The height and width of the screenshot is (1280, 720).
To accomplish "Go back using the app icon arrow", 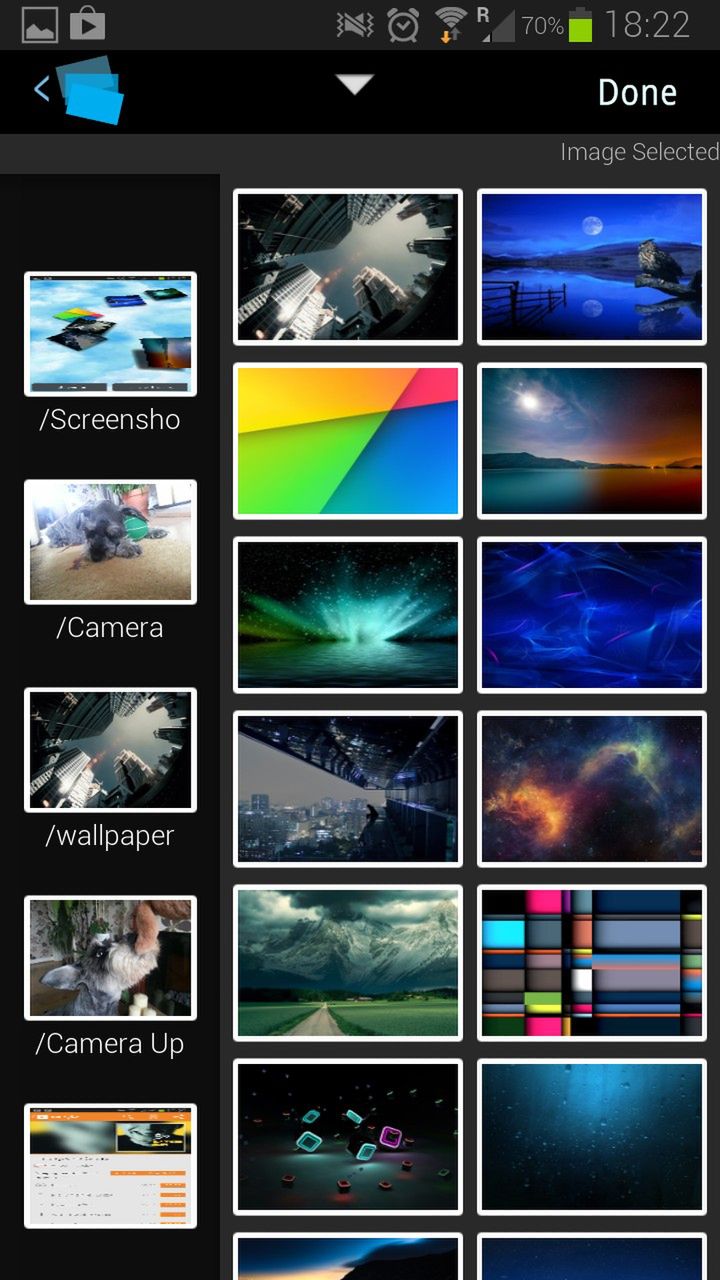I will 78,90.
